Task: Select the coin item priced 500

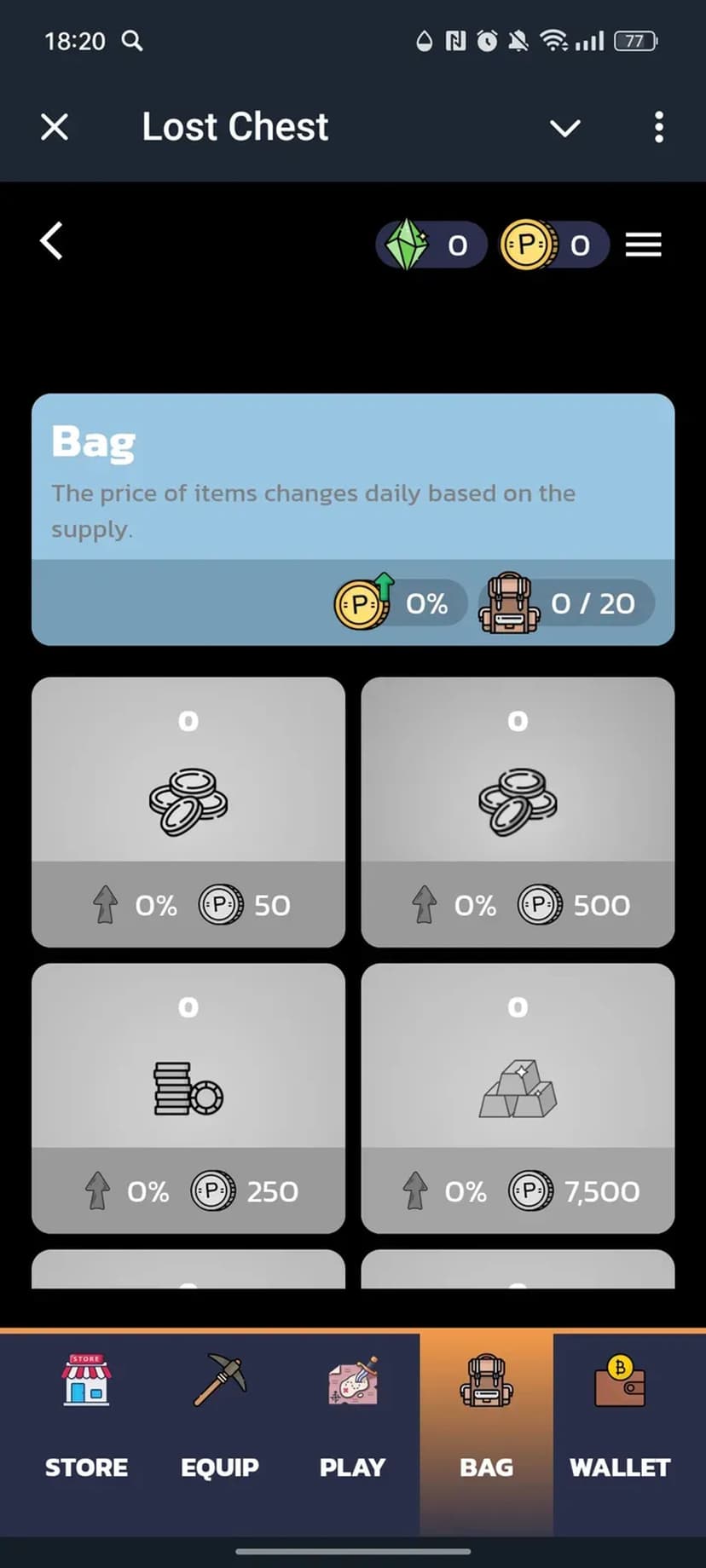Action: tap(518, 811)
